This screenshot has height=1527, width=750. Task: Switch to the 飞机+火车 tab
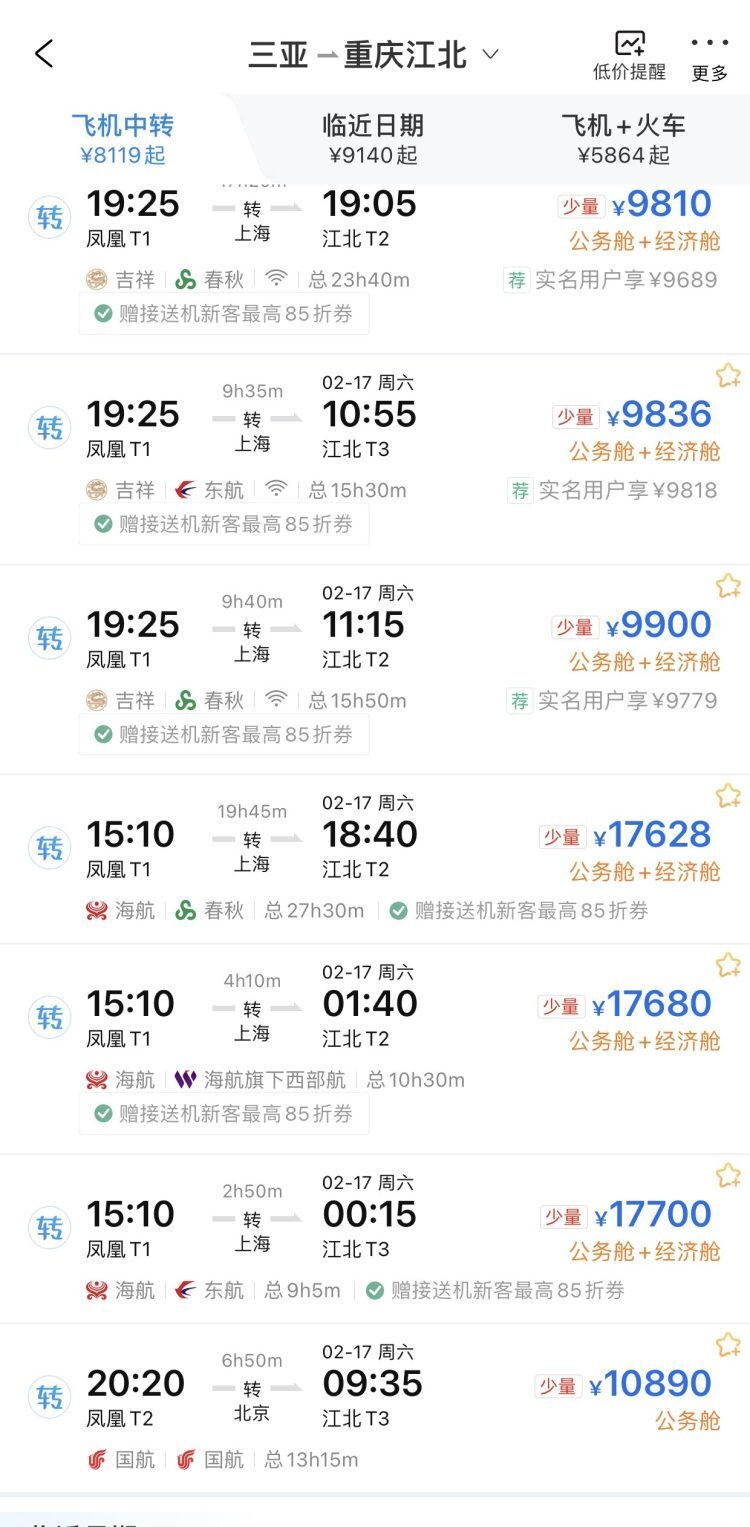[x=623, y=139]
